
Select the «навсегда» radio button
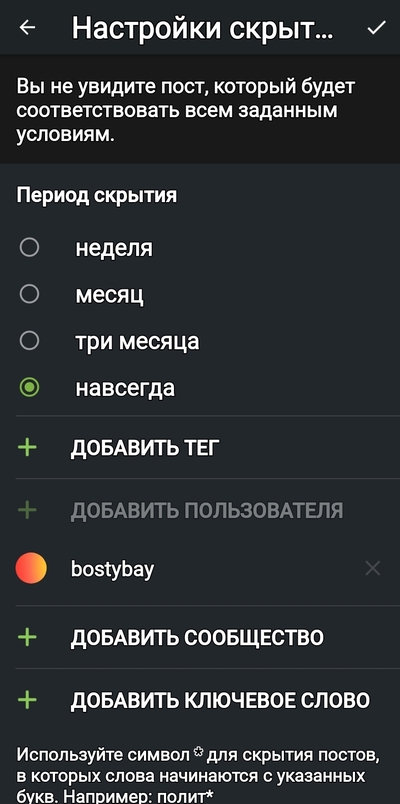[29, 388]
